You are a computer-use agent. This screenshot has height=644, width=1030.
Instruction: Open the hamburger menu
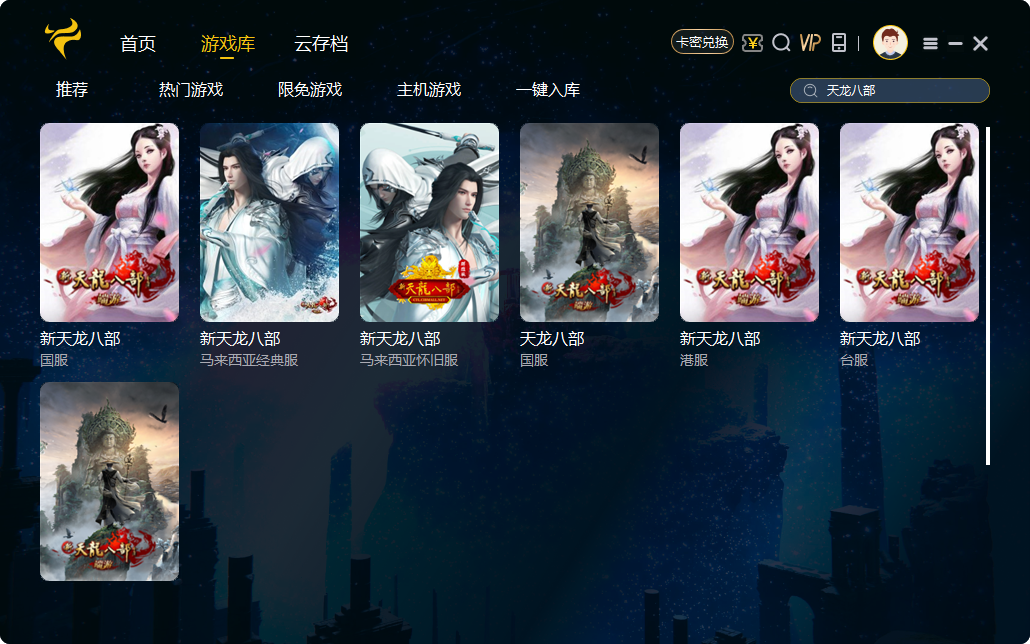coord(930,44)
